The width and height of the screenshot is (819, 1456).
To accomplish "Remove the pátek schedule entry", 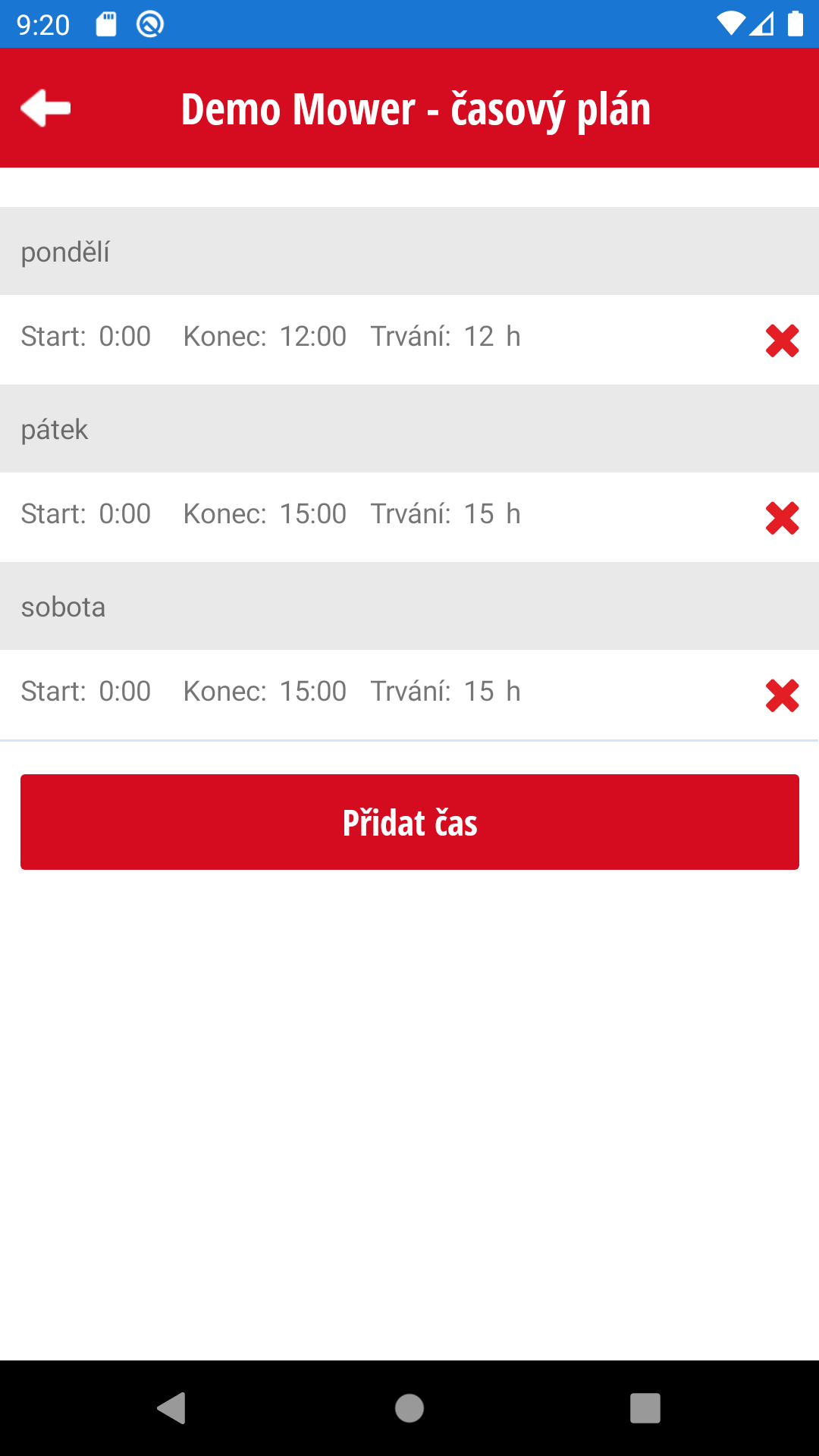I will click(782, 518).
